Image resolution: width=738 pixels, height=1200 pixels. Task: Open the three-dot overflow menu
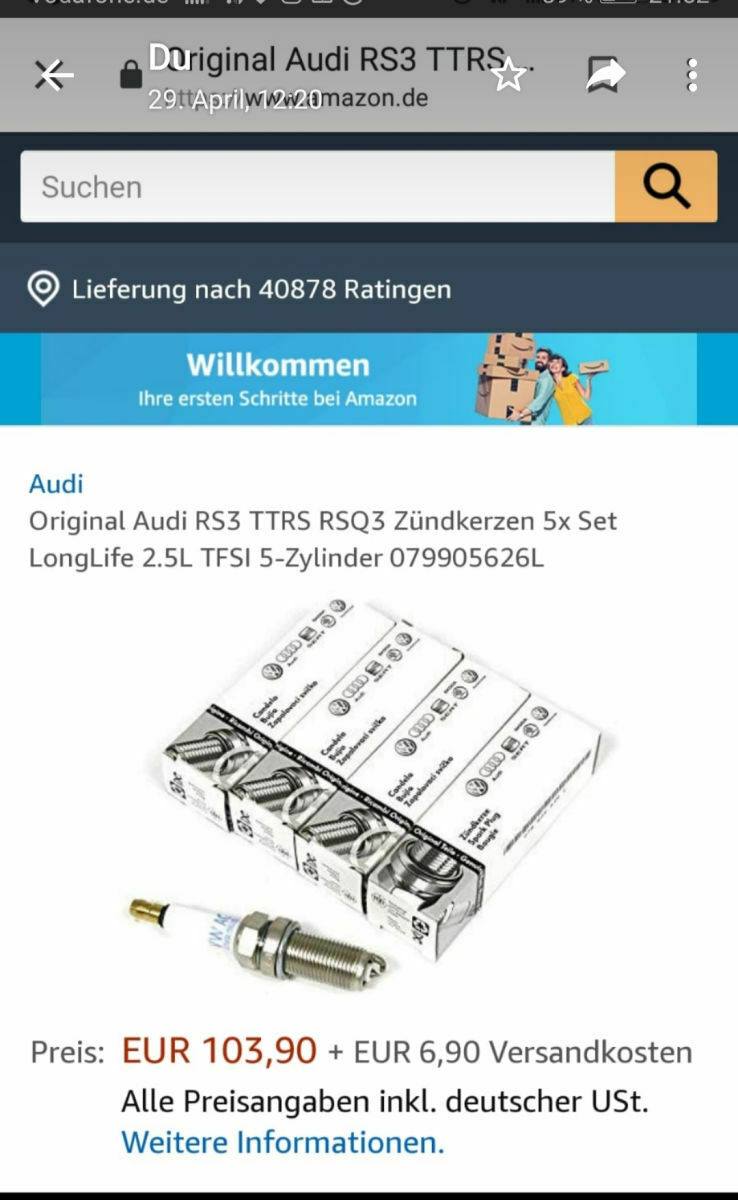pyautogui.click(x=692, y=75)
